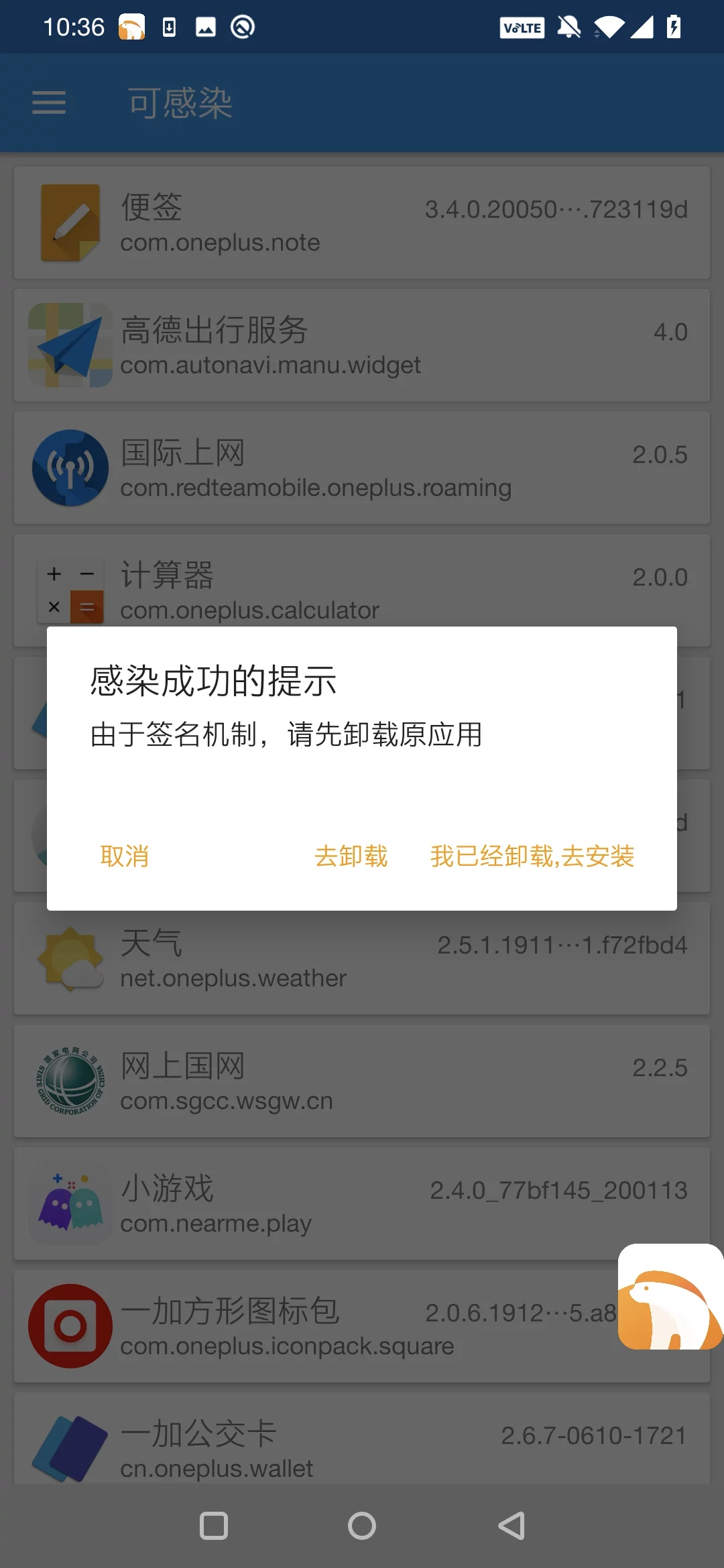Viewport: 724px width, 1568px height.
Task: Cancel the dialog with 取消
Action: [125, 856]
